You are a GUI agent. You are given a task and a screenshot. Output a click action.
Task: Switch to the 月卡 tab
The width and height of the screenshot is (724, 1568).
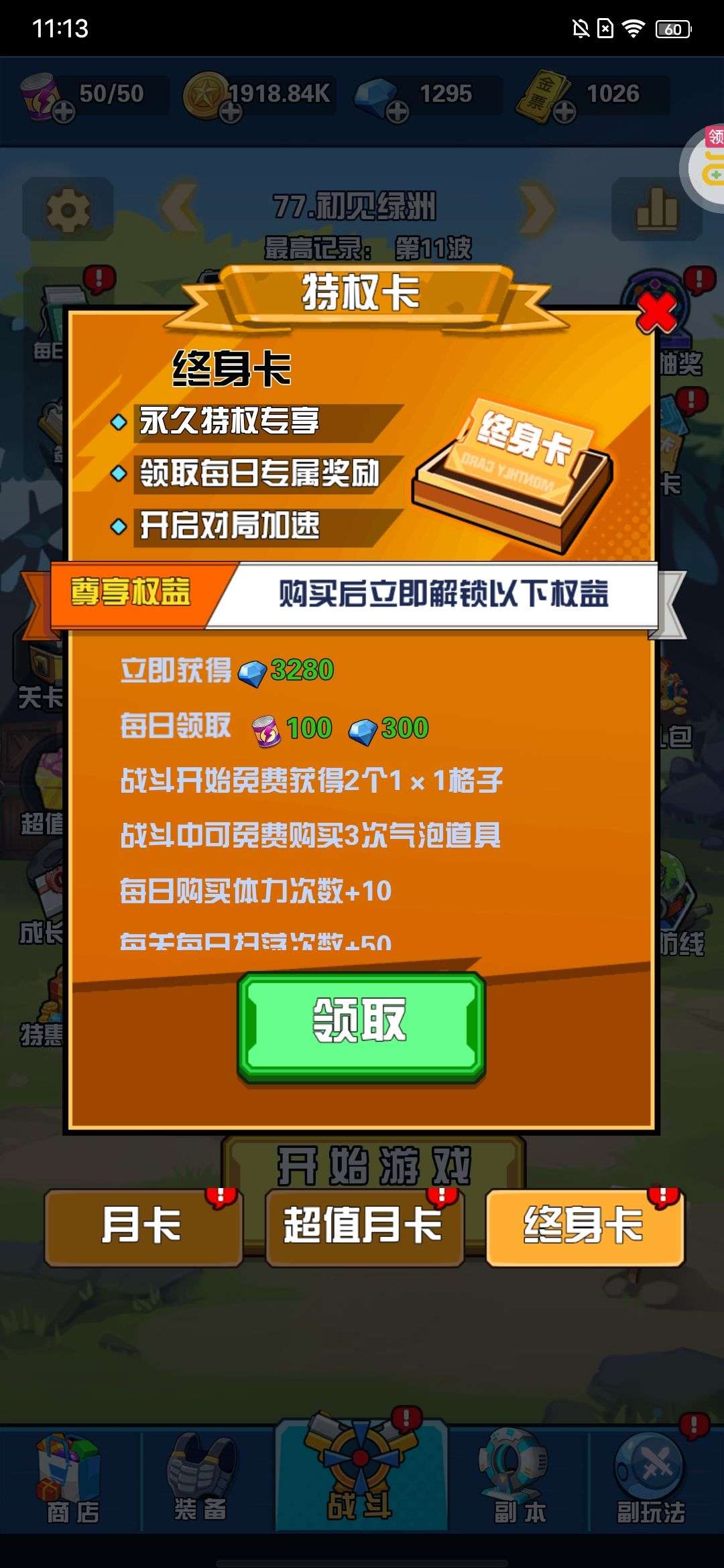click(143, 1228)
